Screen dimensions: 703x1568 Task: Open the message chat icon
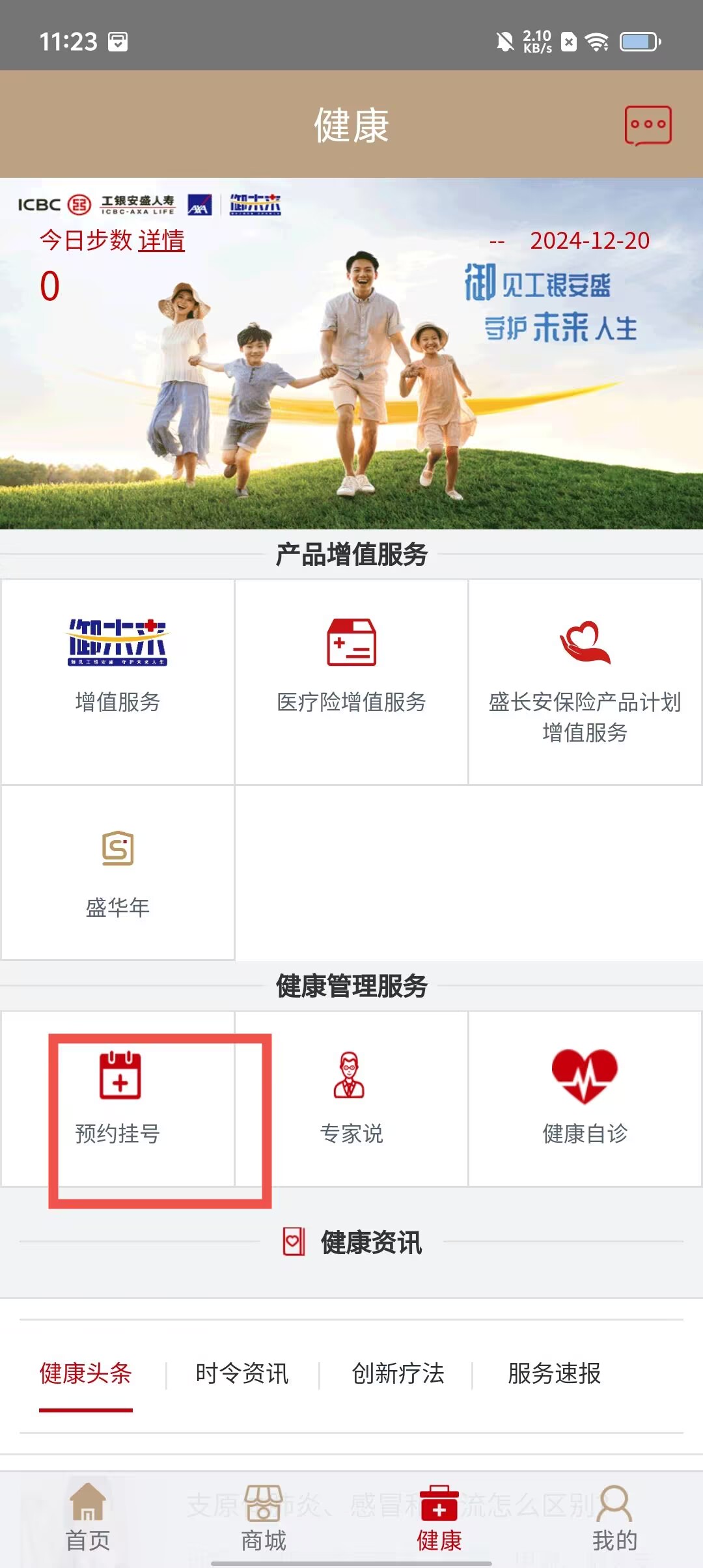pos(648,125)
